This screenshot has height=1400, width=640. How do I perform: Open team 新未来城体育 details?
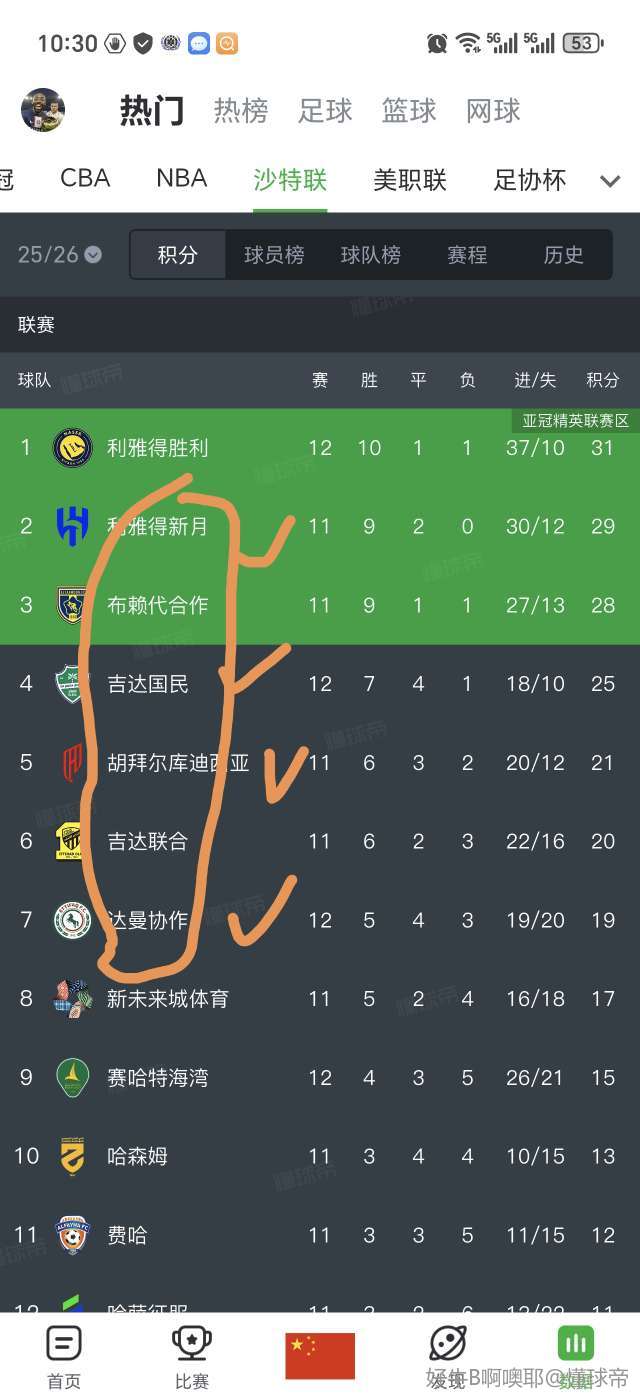pyautogui.click(x=168, y=998)
